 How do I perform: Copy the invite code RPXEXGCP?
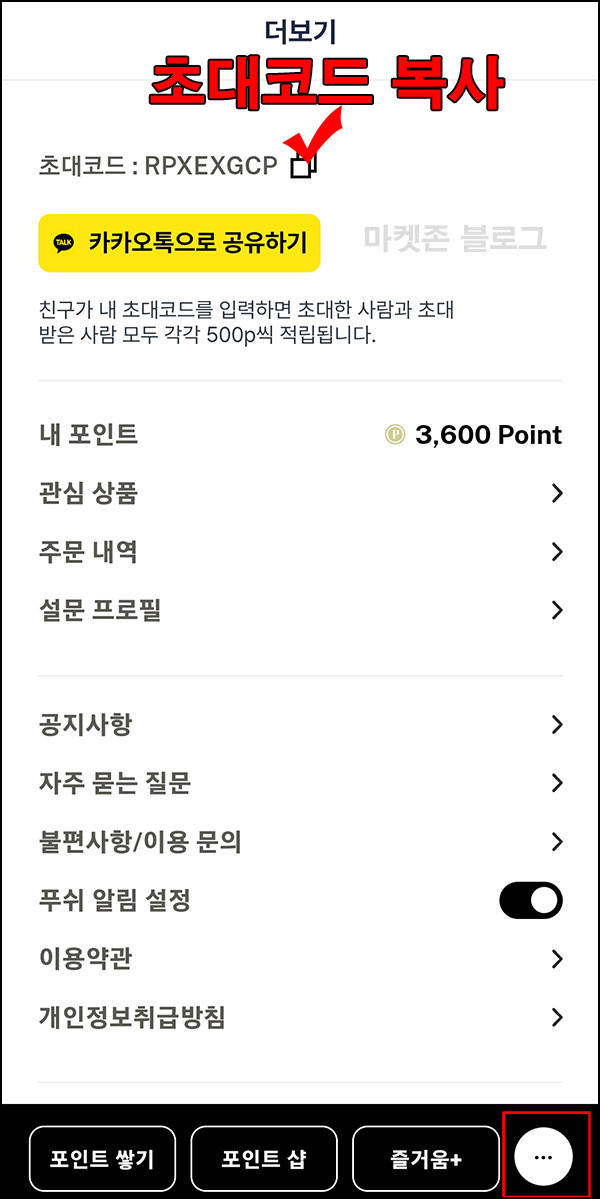(x=303, y=165)
